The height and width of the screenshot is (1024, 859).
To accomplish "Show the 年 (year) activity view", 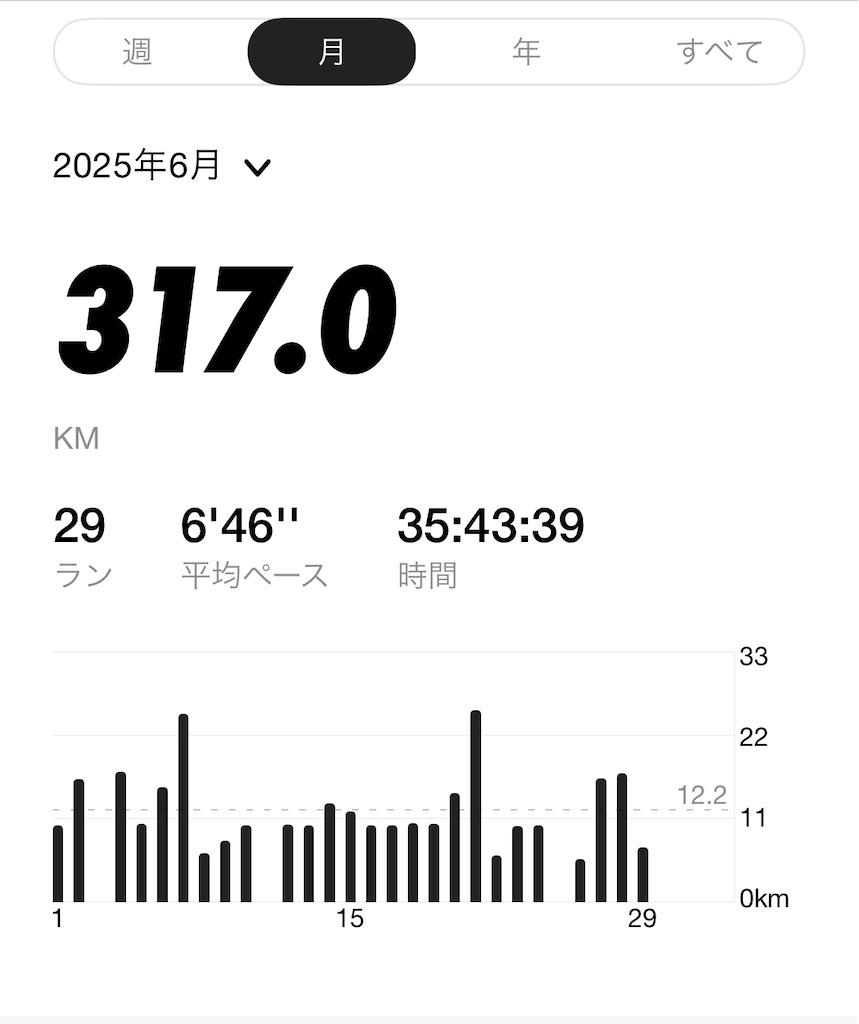I will [x=526, y=52].
